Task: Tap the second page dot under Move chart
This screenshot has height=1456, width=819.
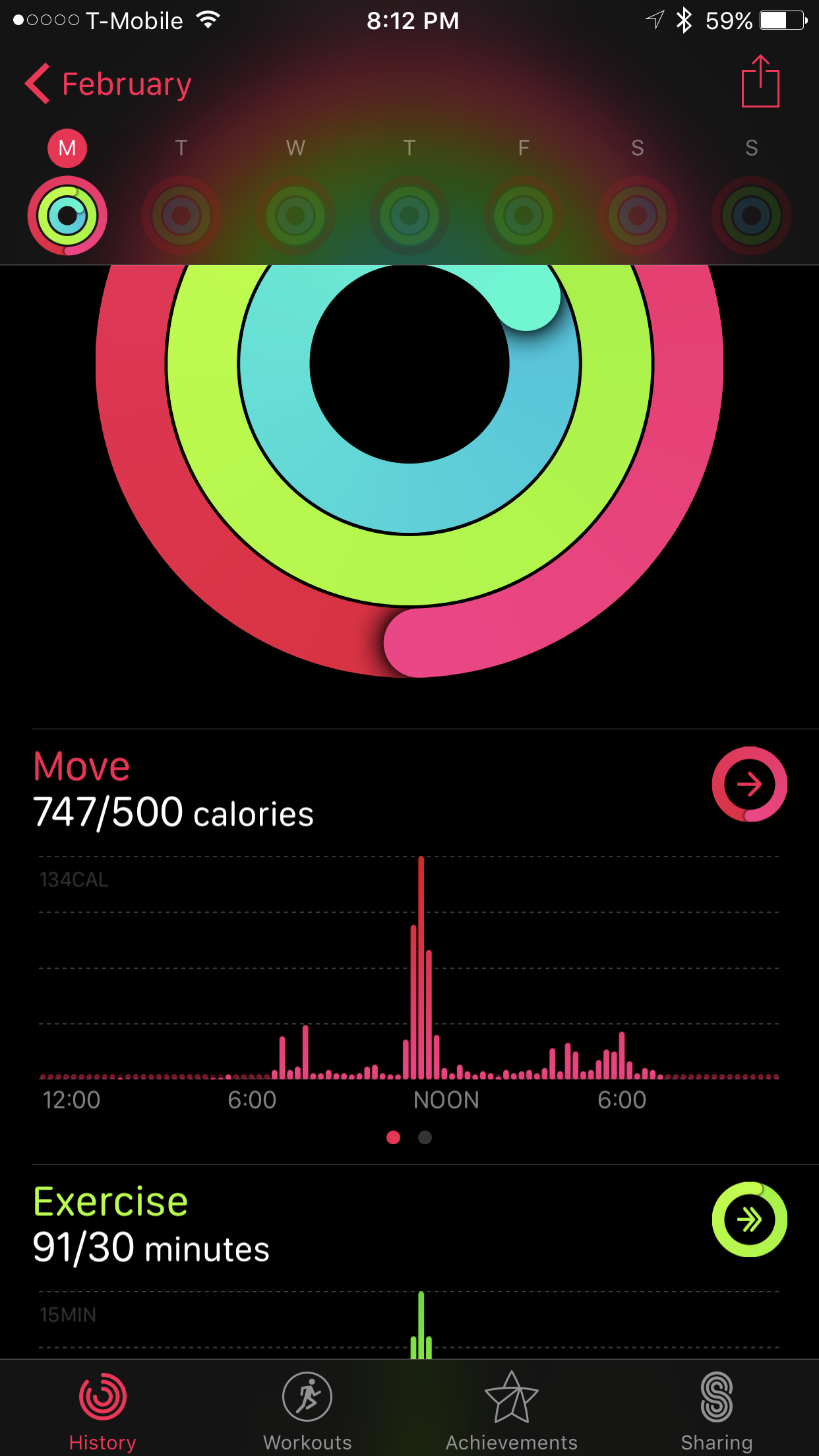Action: pyautogui.click(x=425, y=1137)
